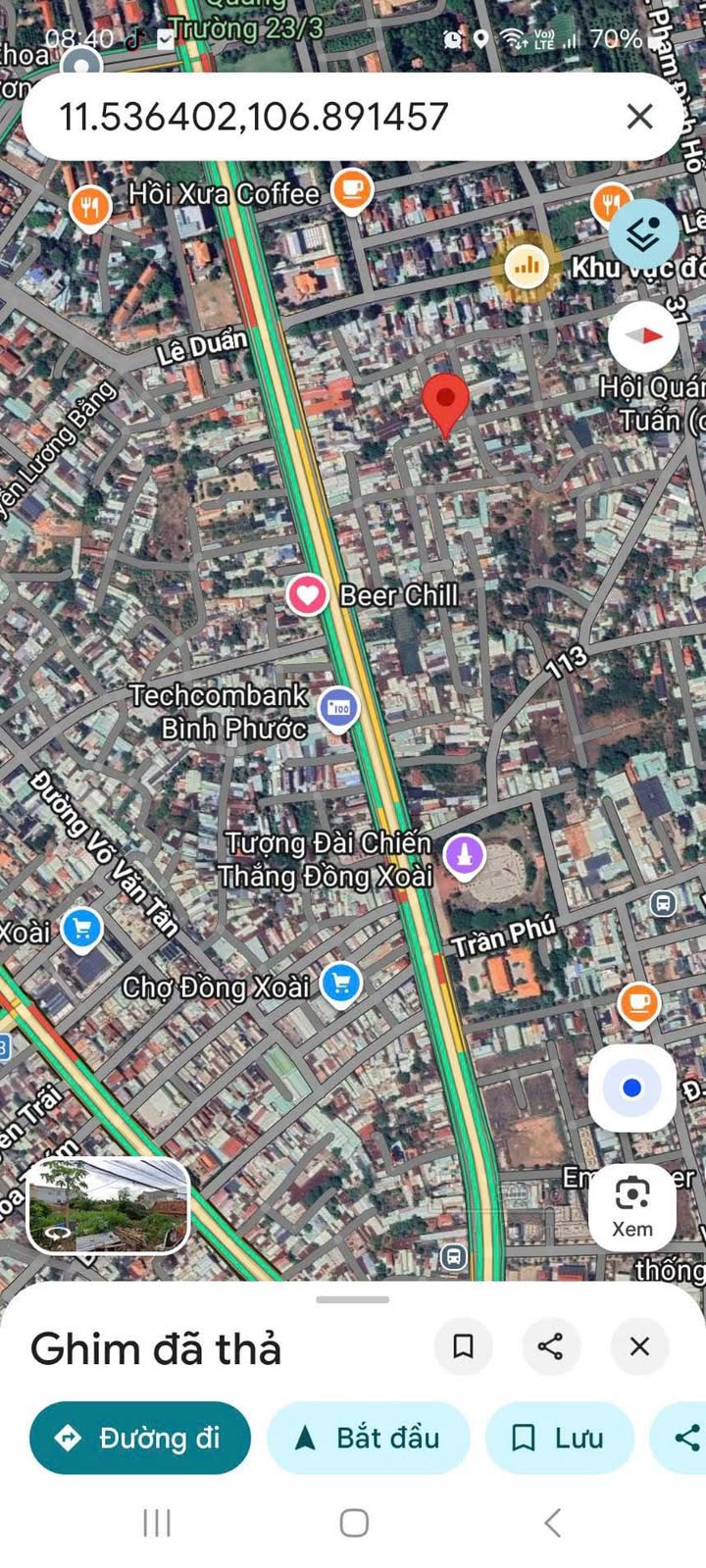Open the Hồi Xưa Coffee marker
Image resolution: width=706 pixels, height=1568 pixels.
coord(351,189)
